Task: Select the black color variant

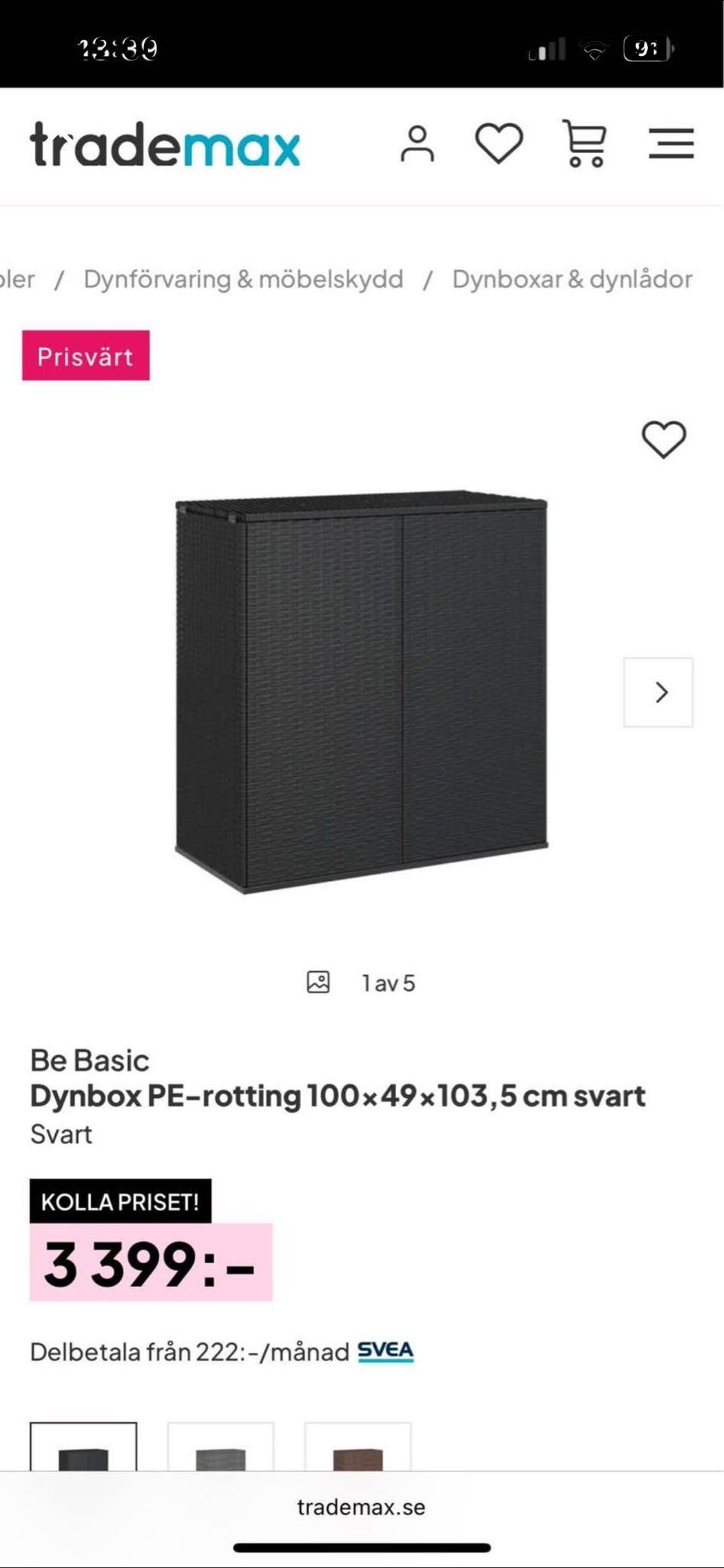Action: click(x=84, y=1447)
